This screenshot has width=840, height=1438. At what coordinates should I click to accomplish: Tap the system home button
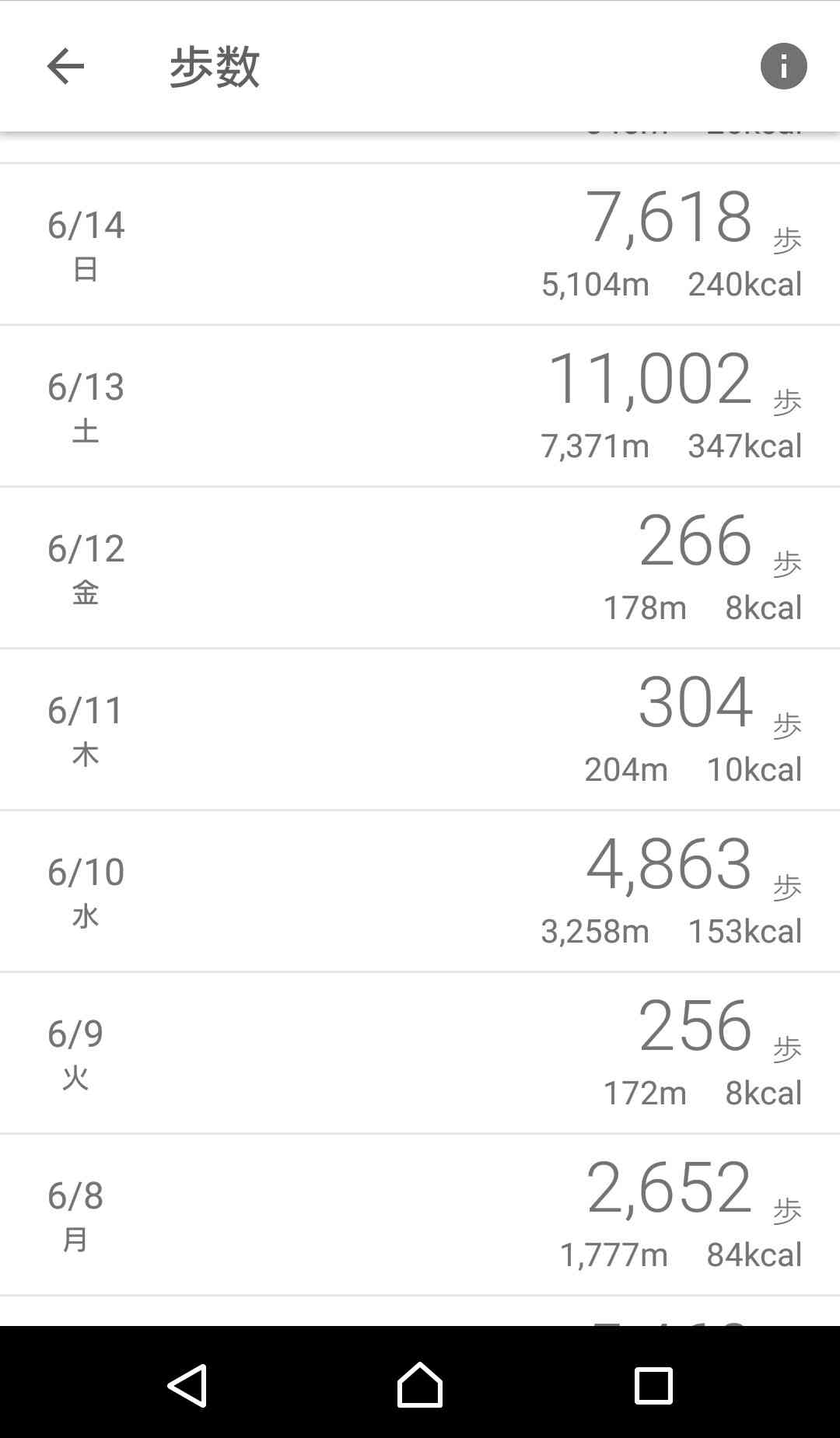420,1385
